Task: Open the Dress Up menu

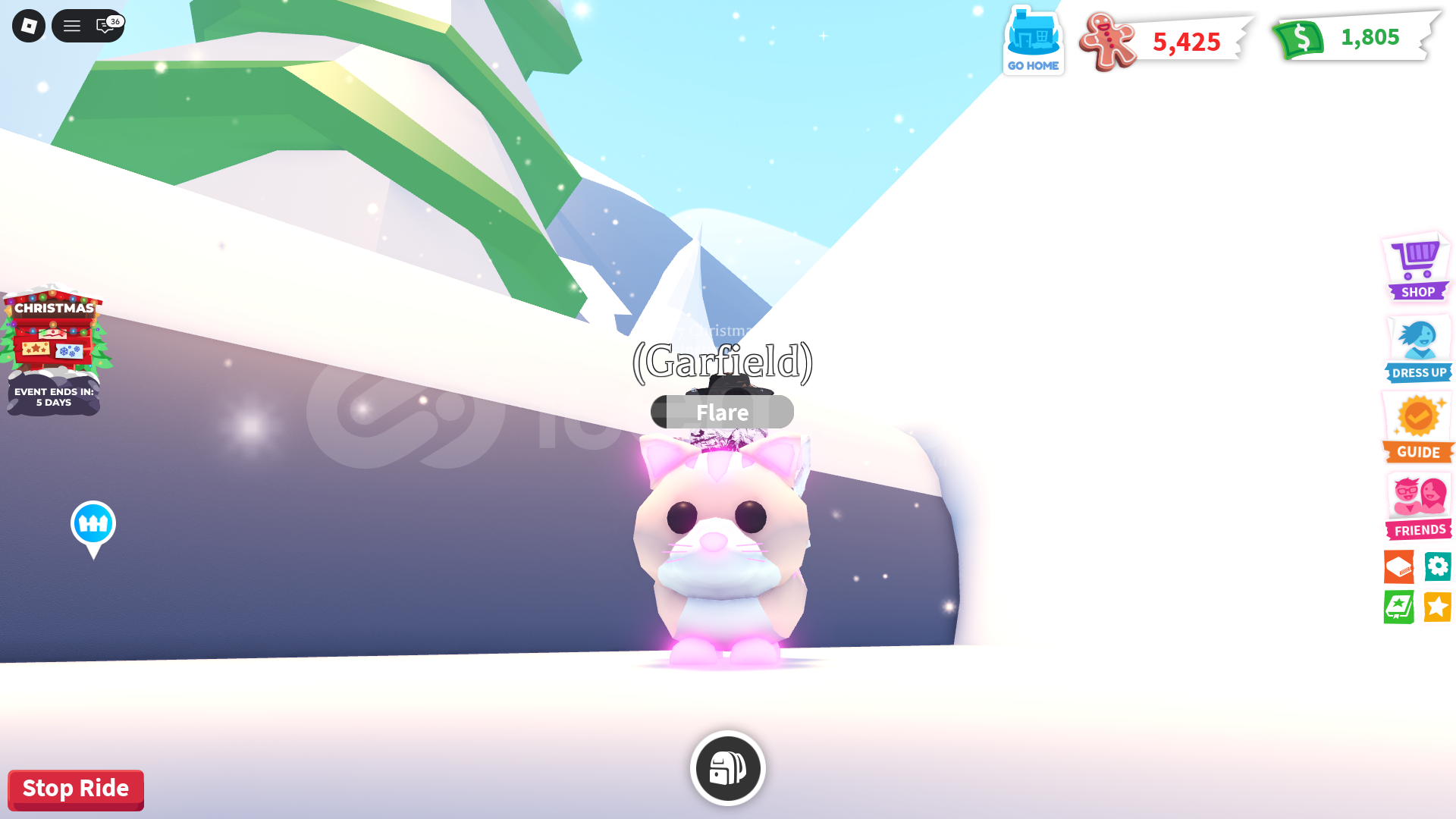Action: pyautogui.click(x=1418, y=350)
